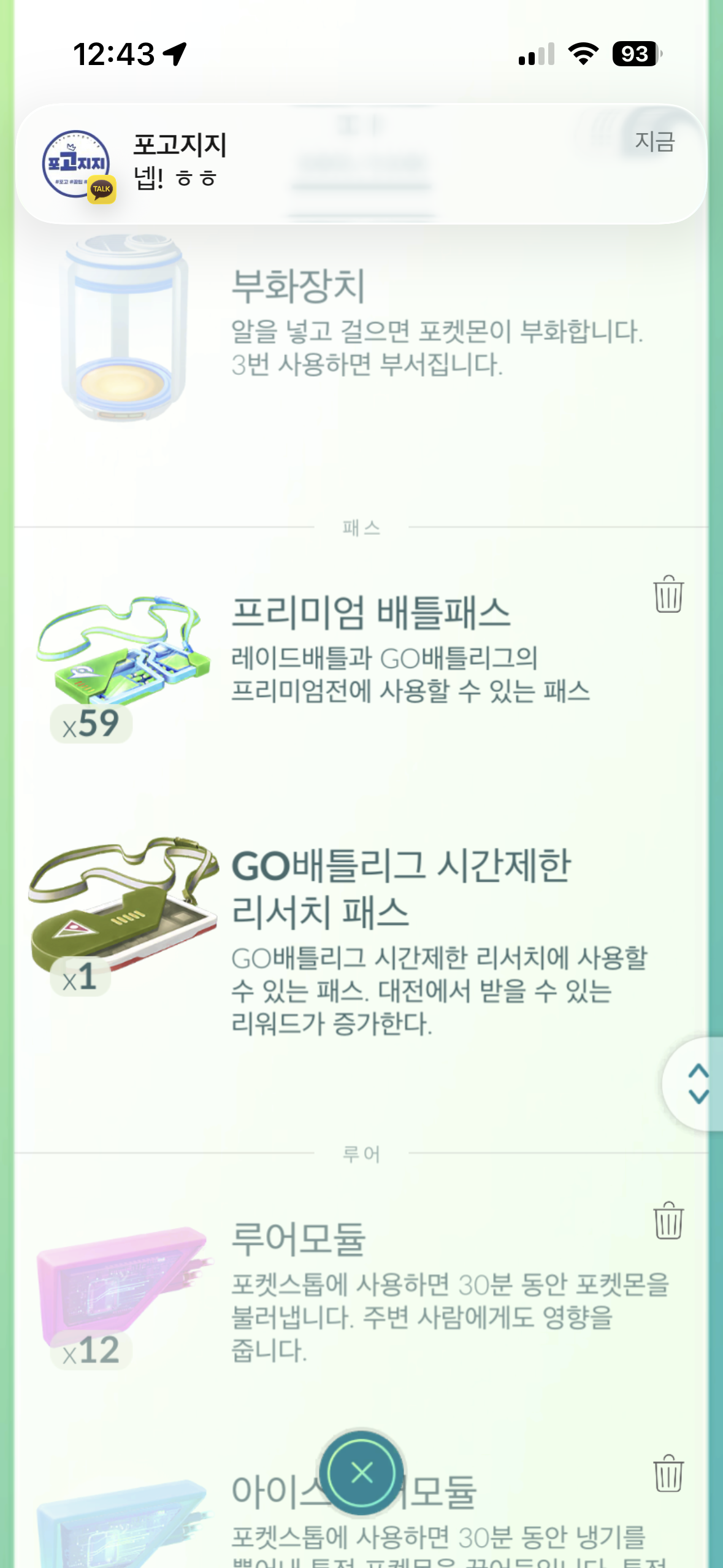This screenshot has height=1568, width=723.
Task: Tap the trash icon for 루어모듈
Action: coord(668,1220)
